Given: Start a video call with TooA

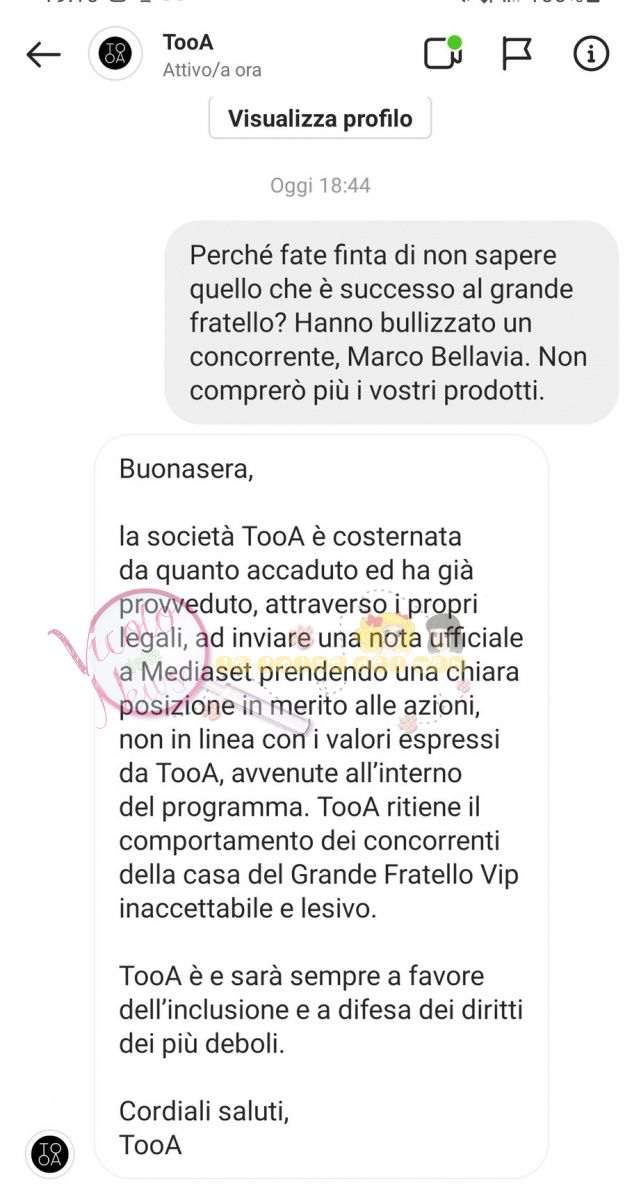Looking at the screenshot, I should (442, 53).
